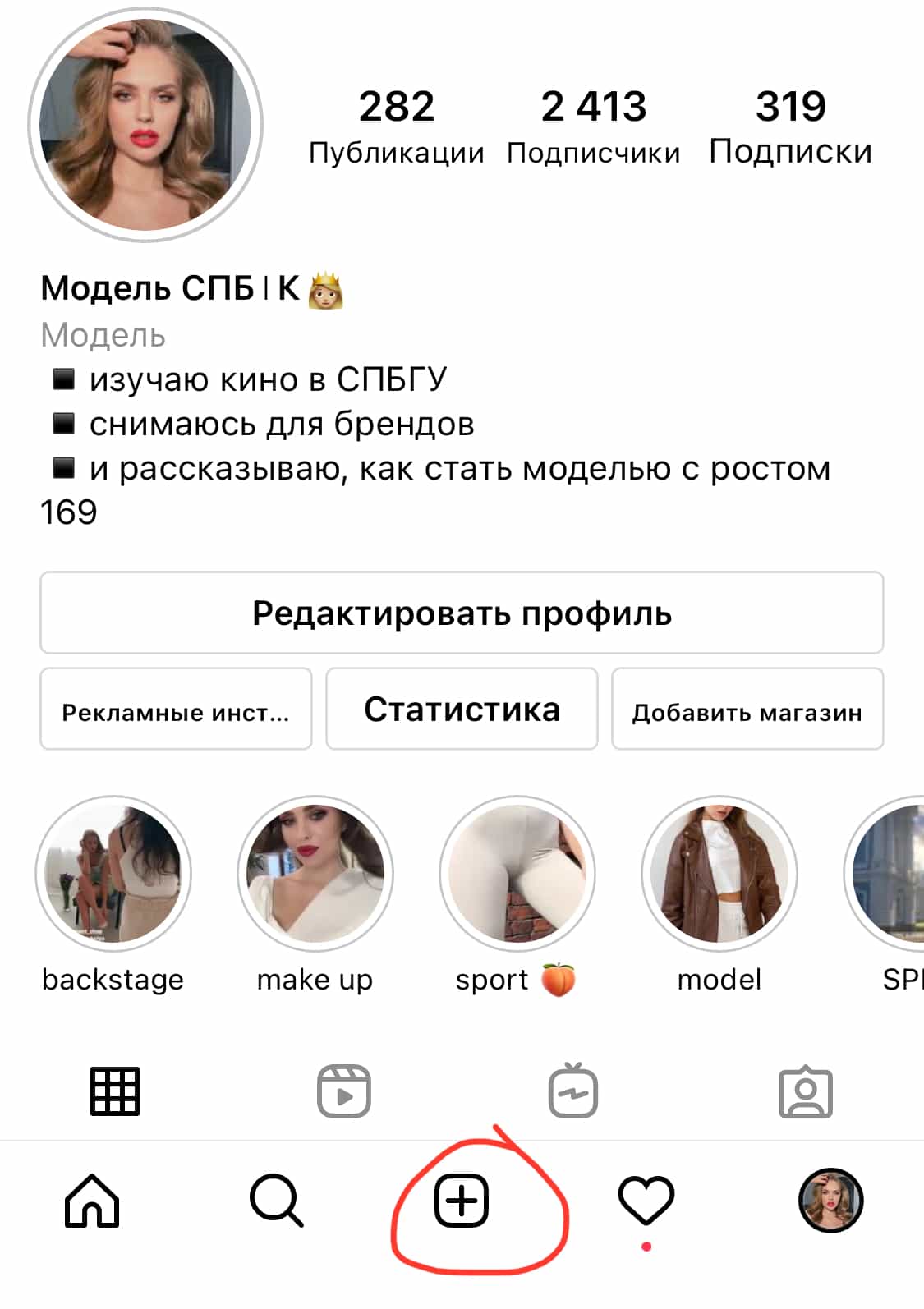Open your profile avatar in bottom bar
This screenshot has height=1309, width=924.
pos(832,1201)
